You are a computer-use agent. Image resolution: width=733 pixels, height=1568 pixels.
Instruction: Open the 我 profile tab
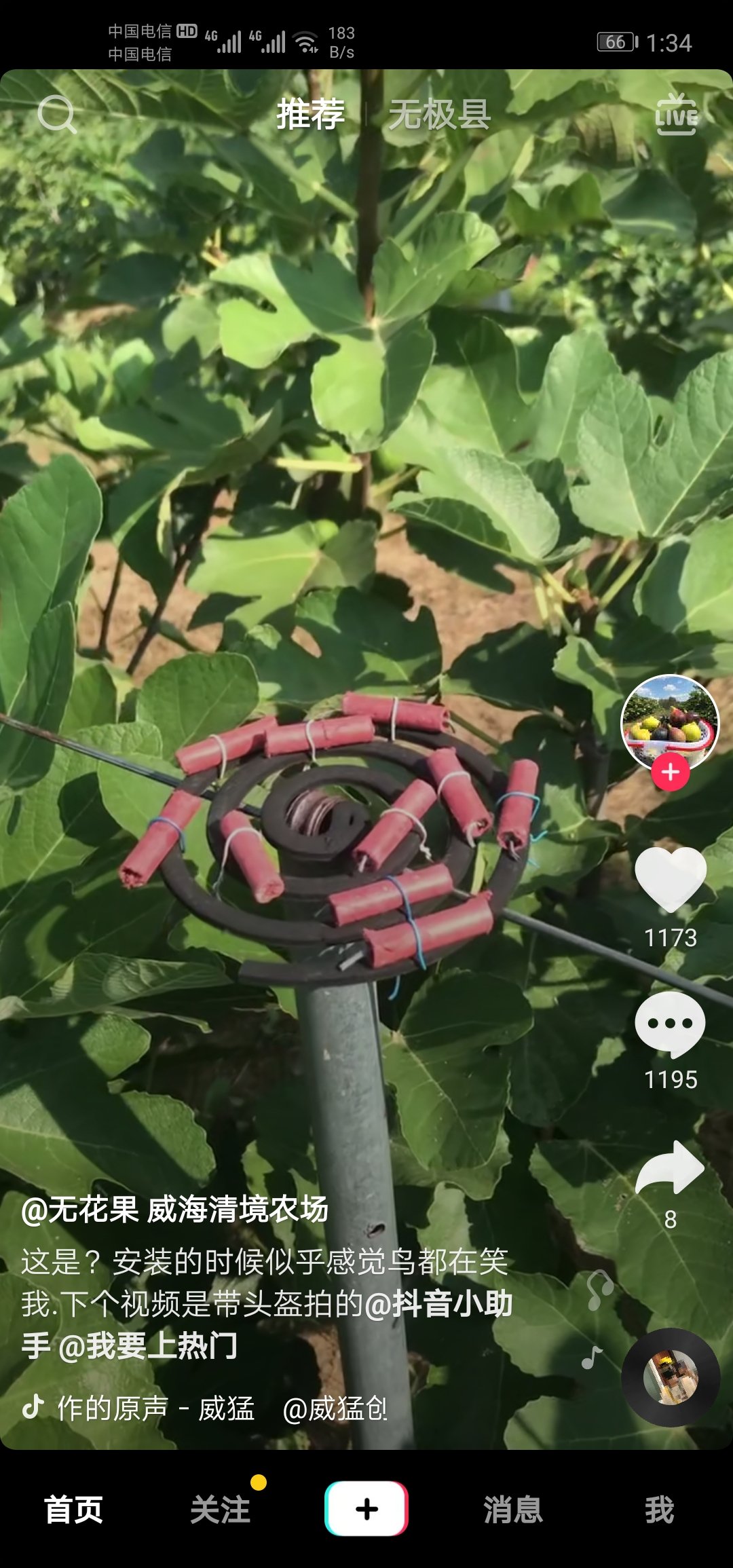pos(659,1510)
